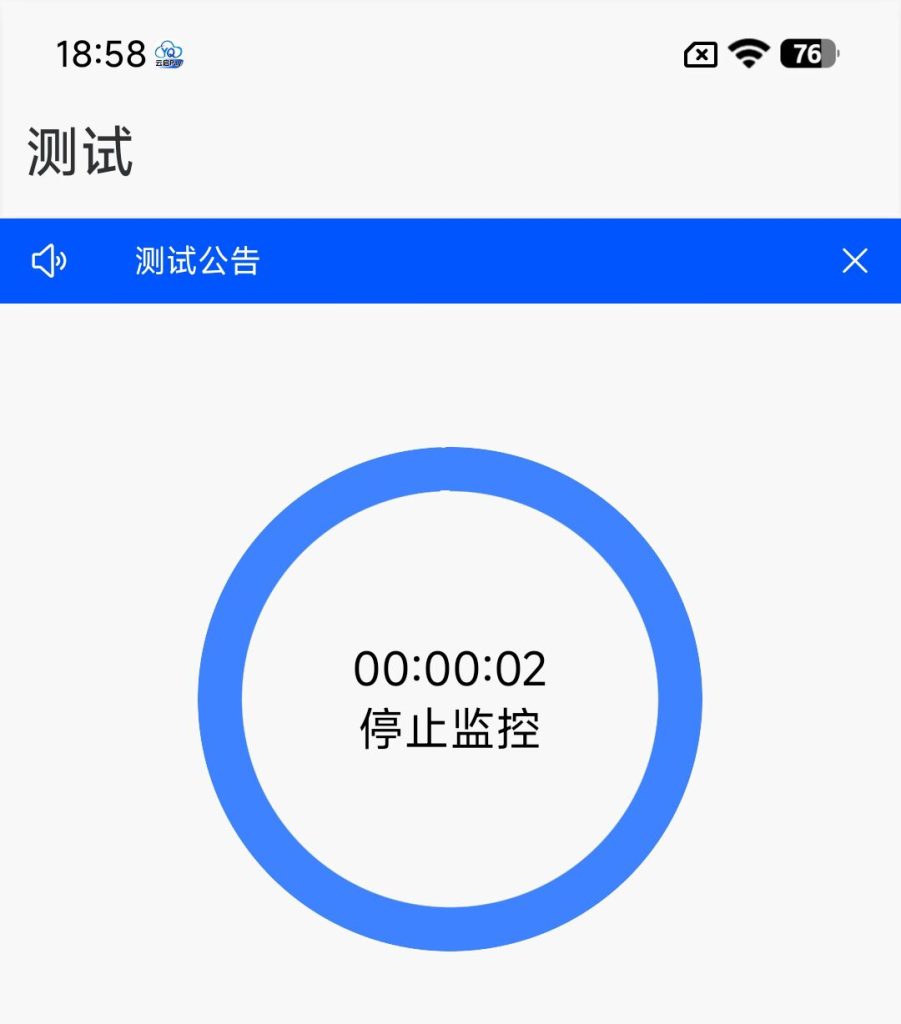This screenshot has width=901, height=1024.
Task: Tap the blue circular progress ring
Action: pos(450,470)
